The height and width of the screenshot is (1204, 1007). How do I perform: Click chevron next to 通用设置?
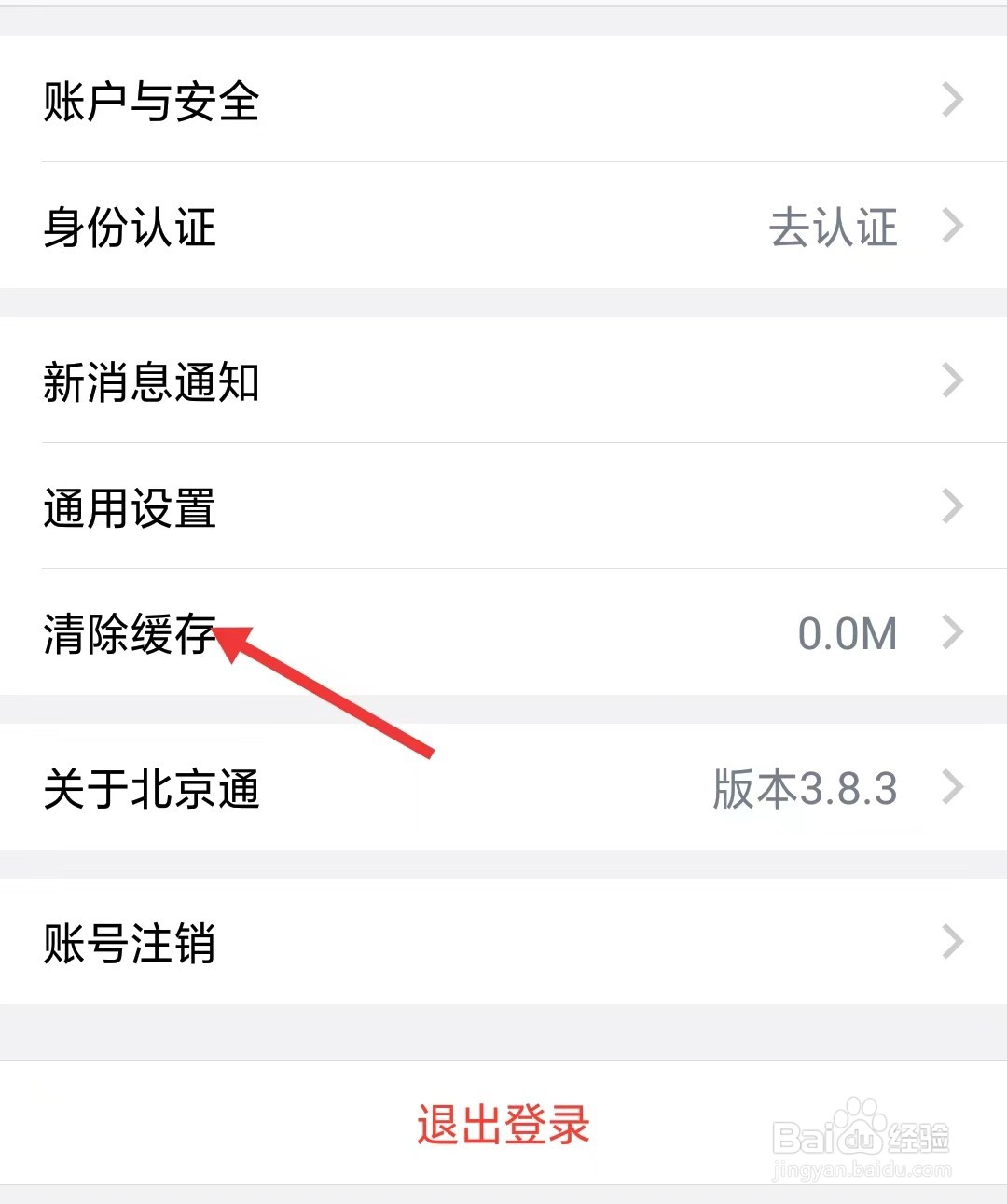tap(952, 505)
